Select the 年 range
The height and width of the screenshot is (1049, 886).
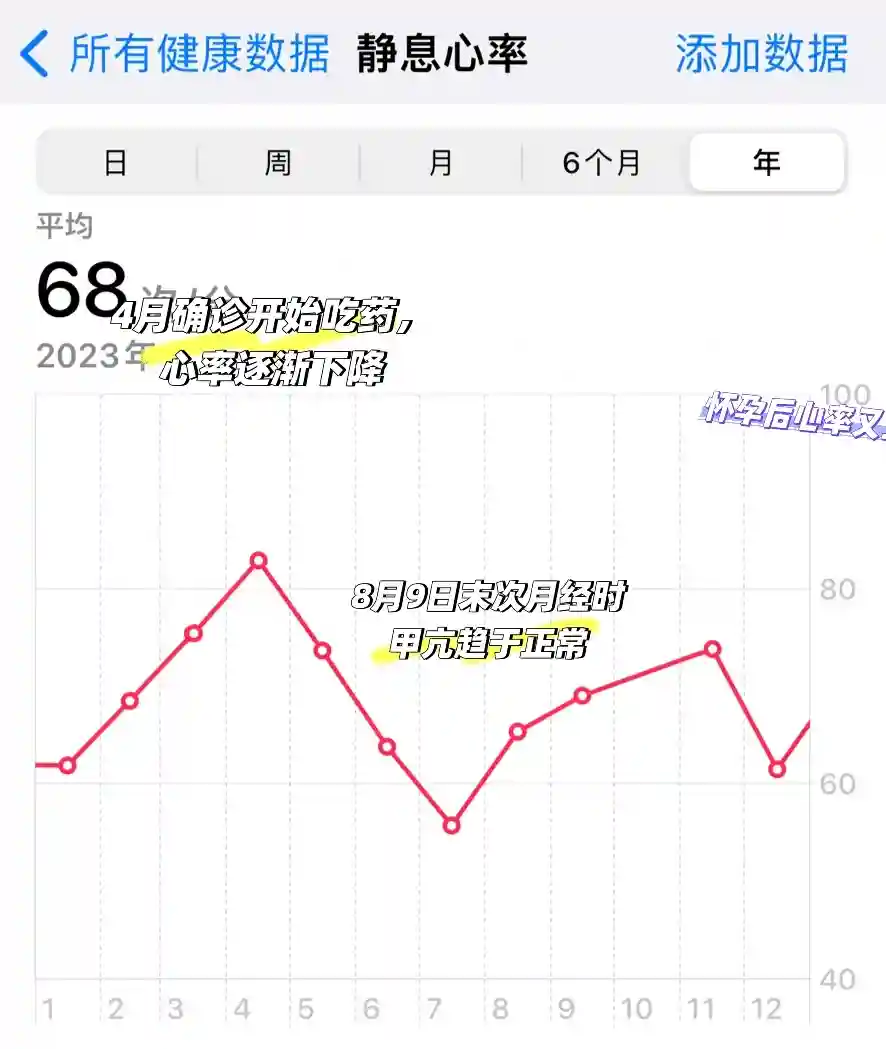pos(766,162)
